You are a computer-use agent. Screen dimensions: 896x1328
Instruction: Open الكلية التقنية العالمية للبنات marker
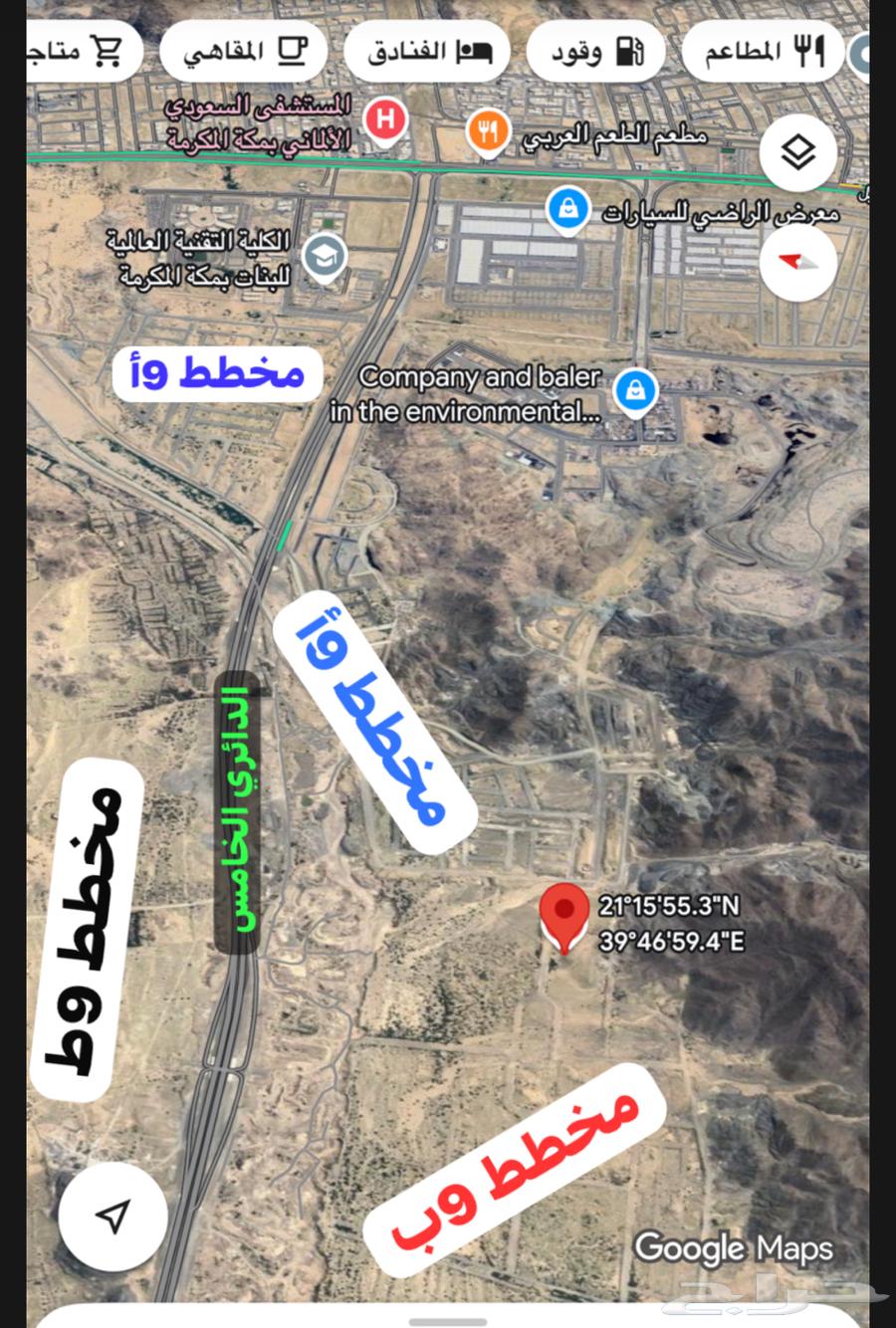(x=325, y=257)
